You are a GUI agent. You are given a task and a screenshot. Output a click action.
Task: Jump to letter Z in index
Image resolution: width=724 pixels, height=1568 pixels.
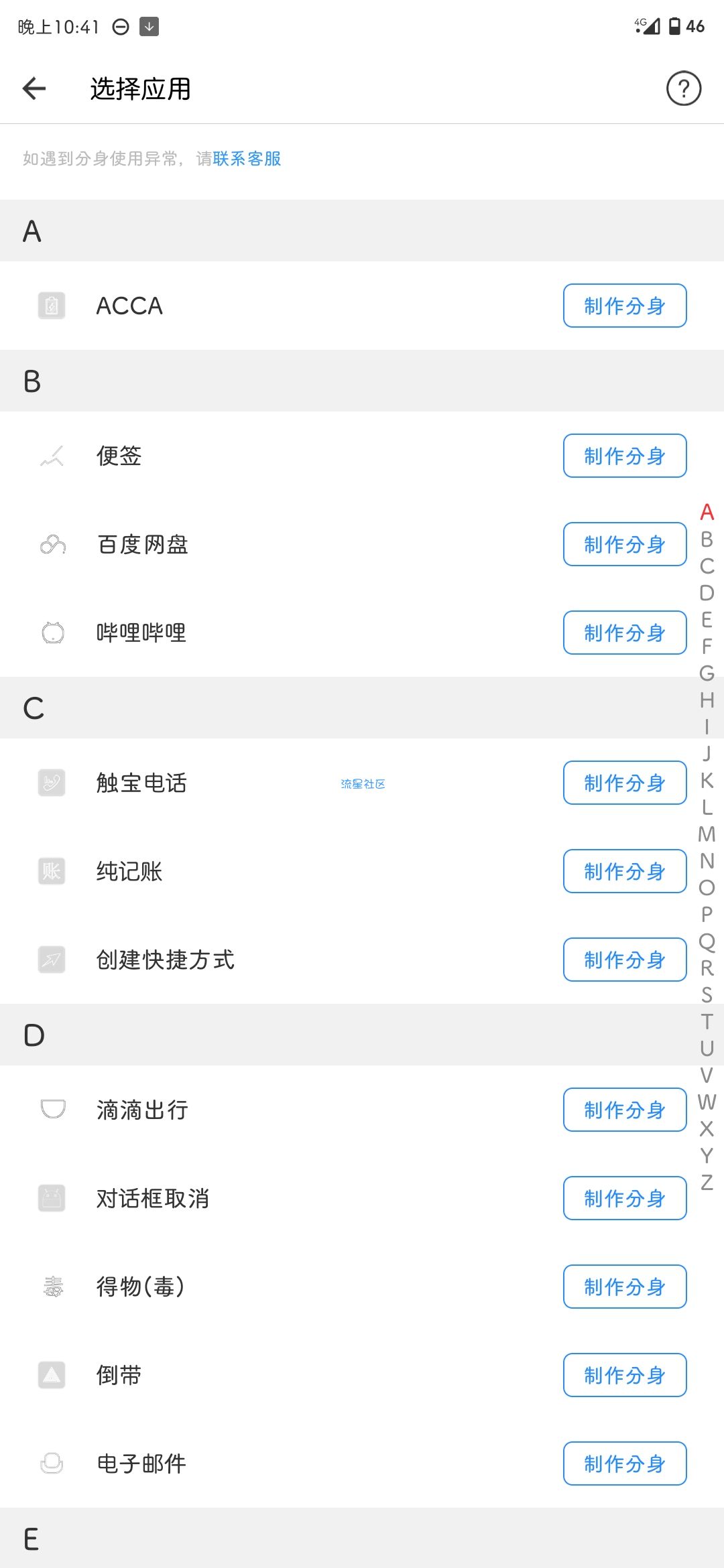707,1182
